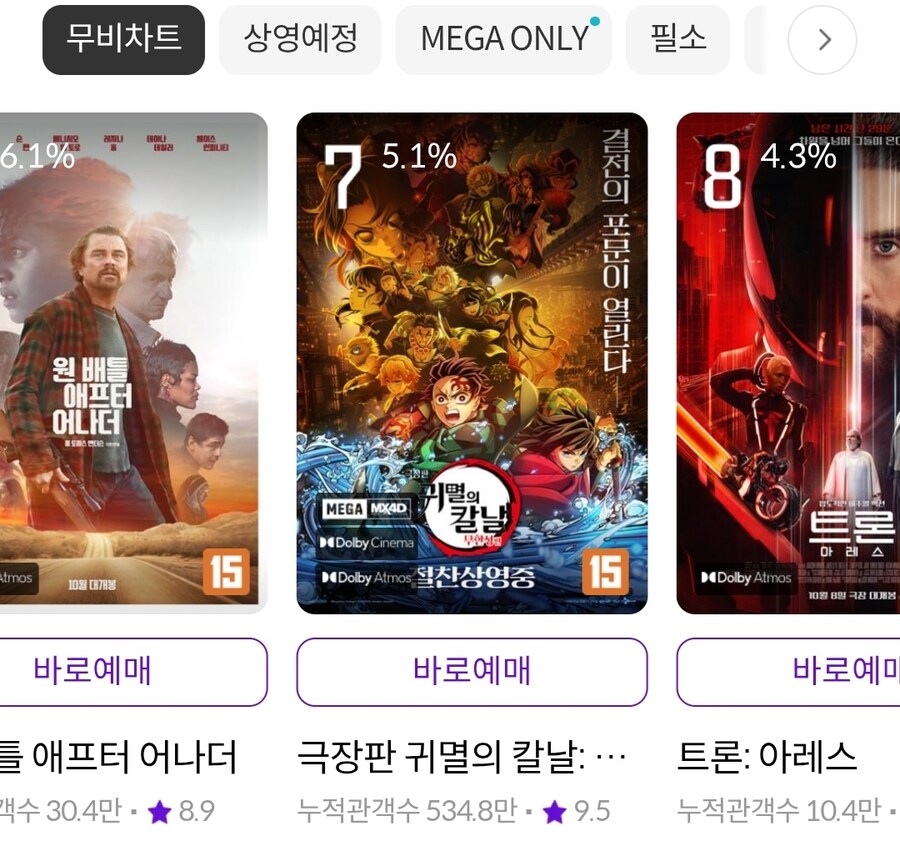Tap 바로예매 for 극장판 귀멸의 칼날
This screenshot has width=900, height=841.
point(472,671)
